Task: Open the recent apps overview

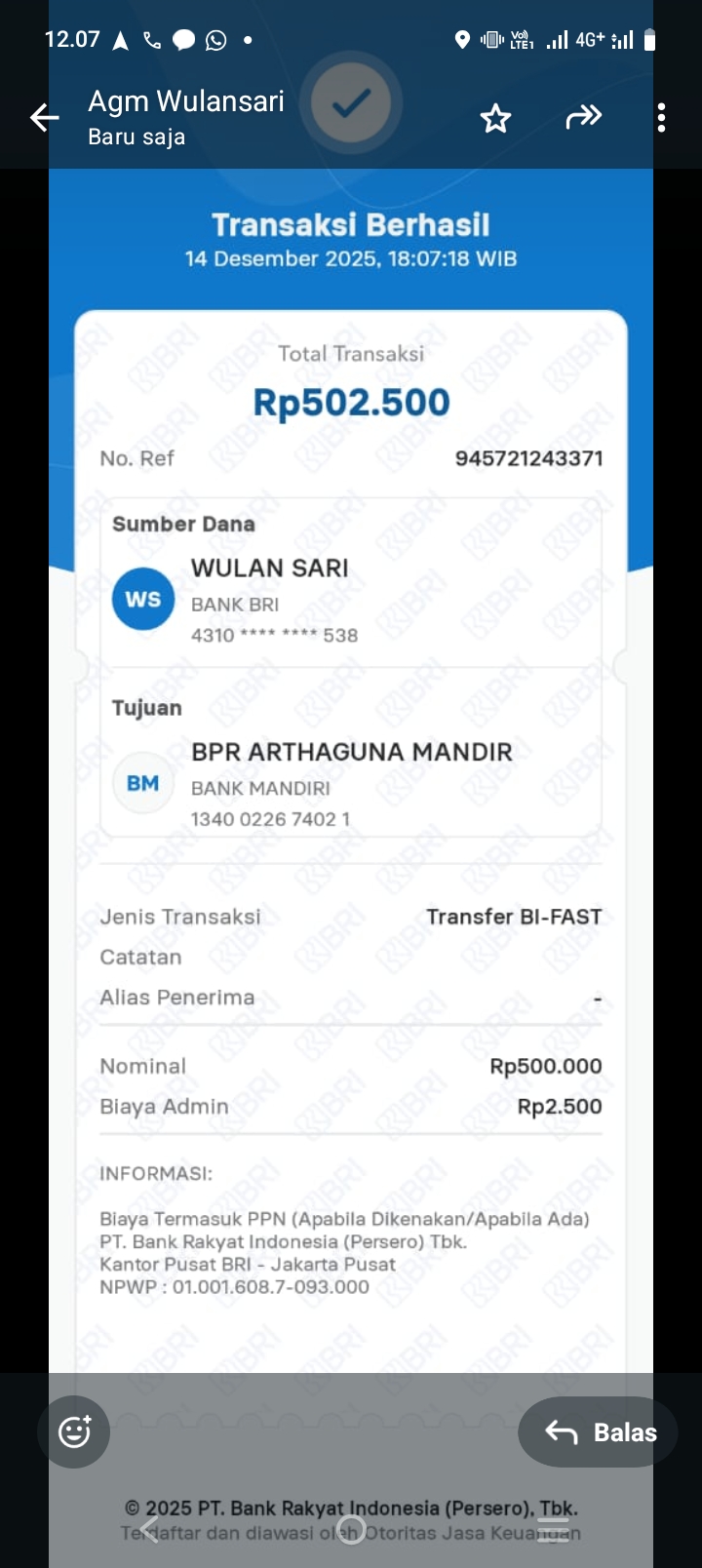Action: pos(553,1529)
